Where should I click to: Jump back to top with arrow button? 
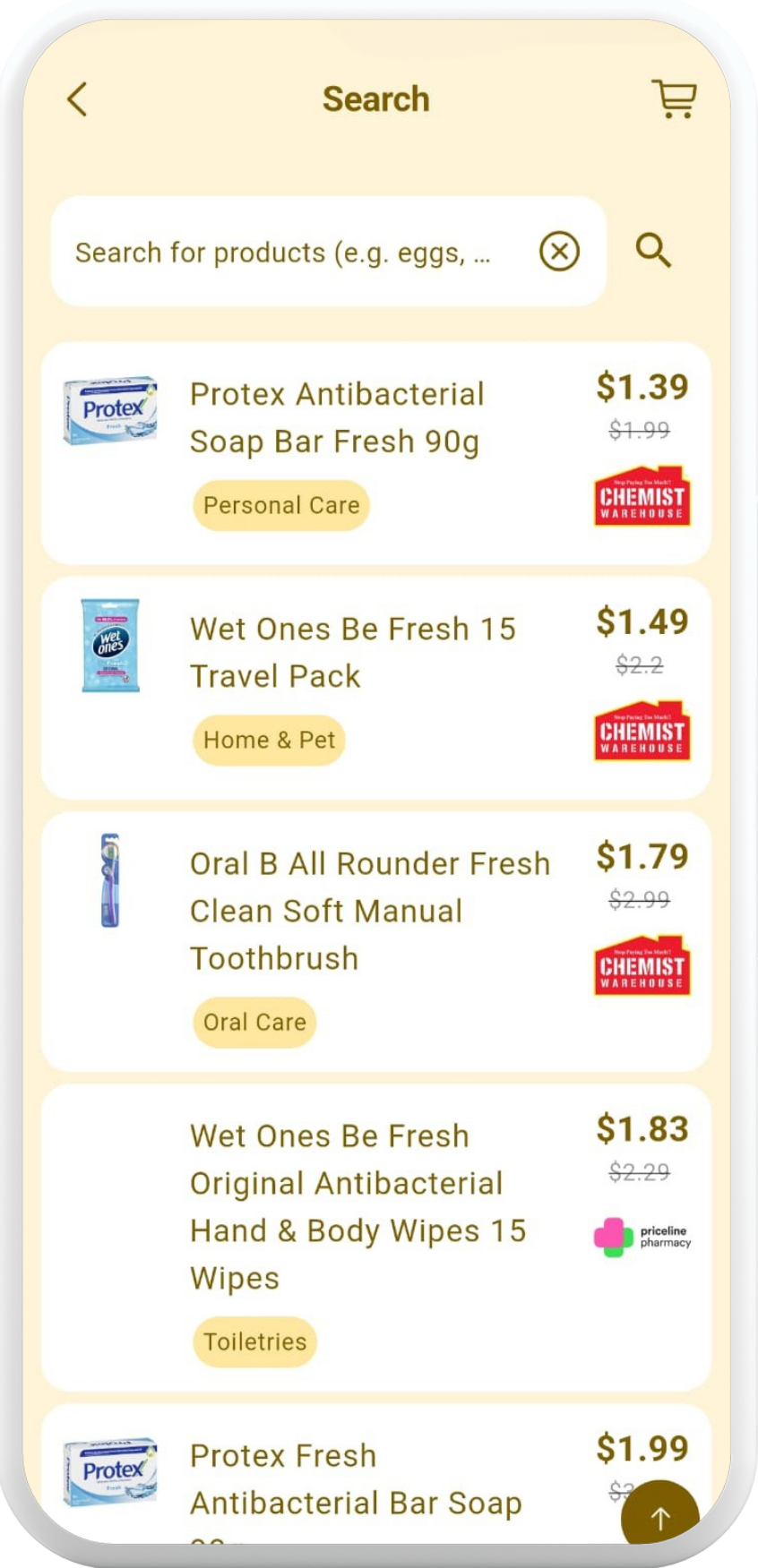[660, 1517]
